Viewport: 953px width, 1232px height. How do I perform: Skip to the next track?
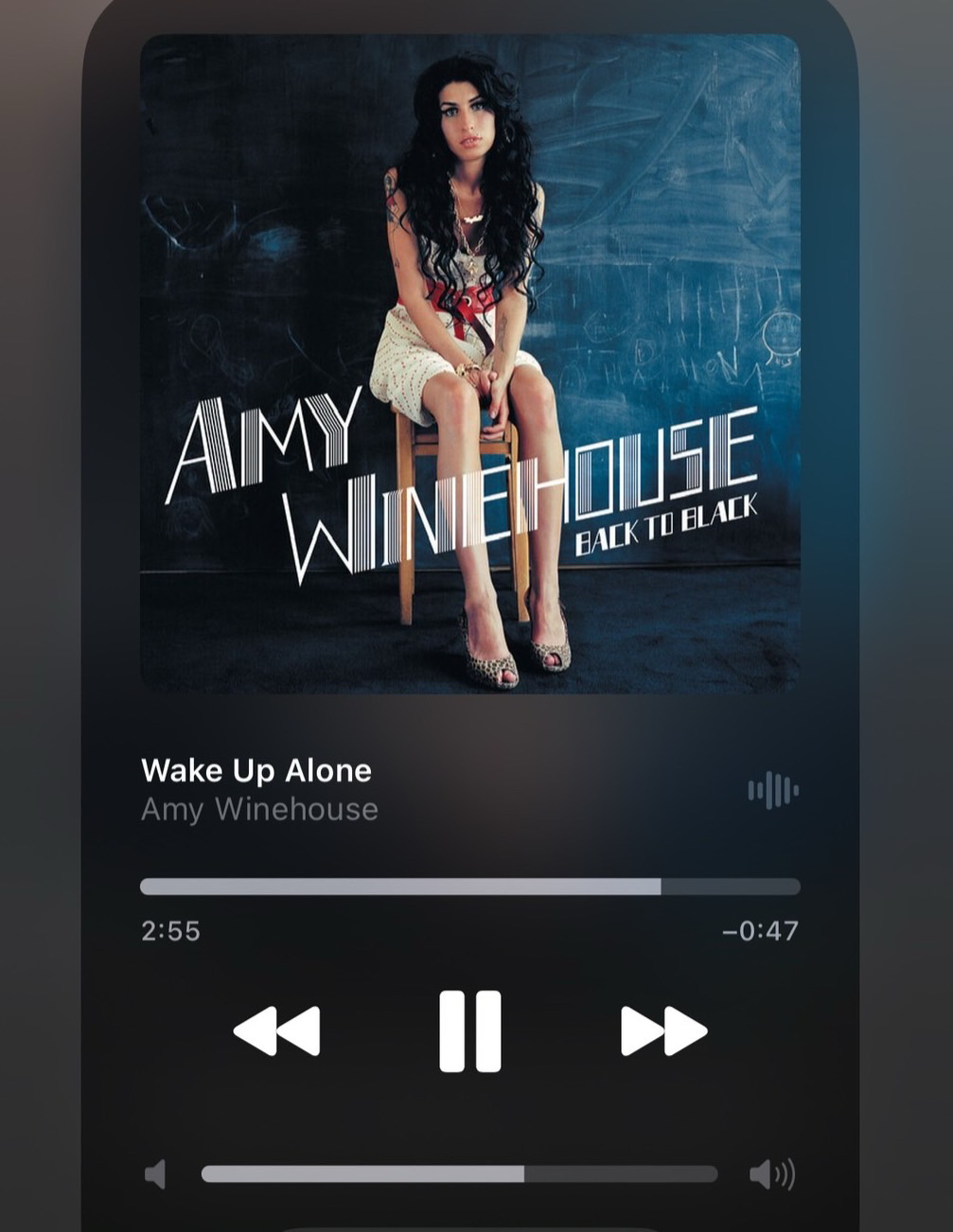point(663,1030)
